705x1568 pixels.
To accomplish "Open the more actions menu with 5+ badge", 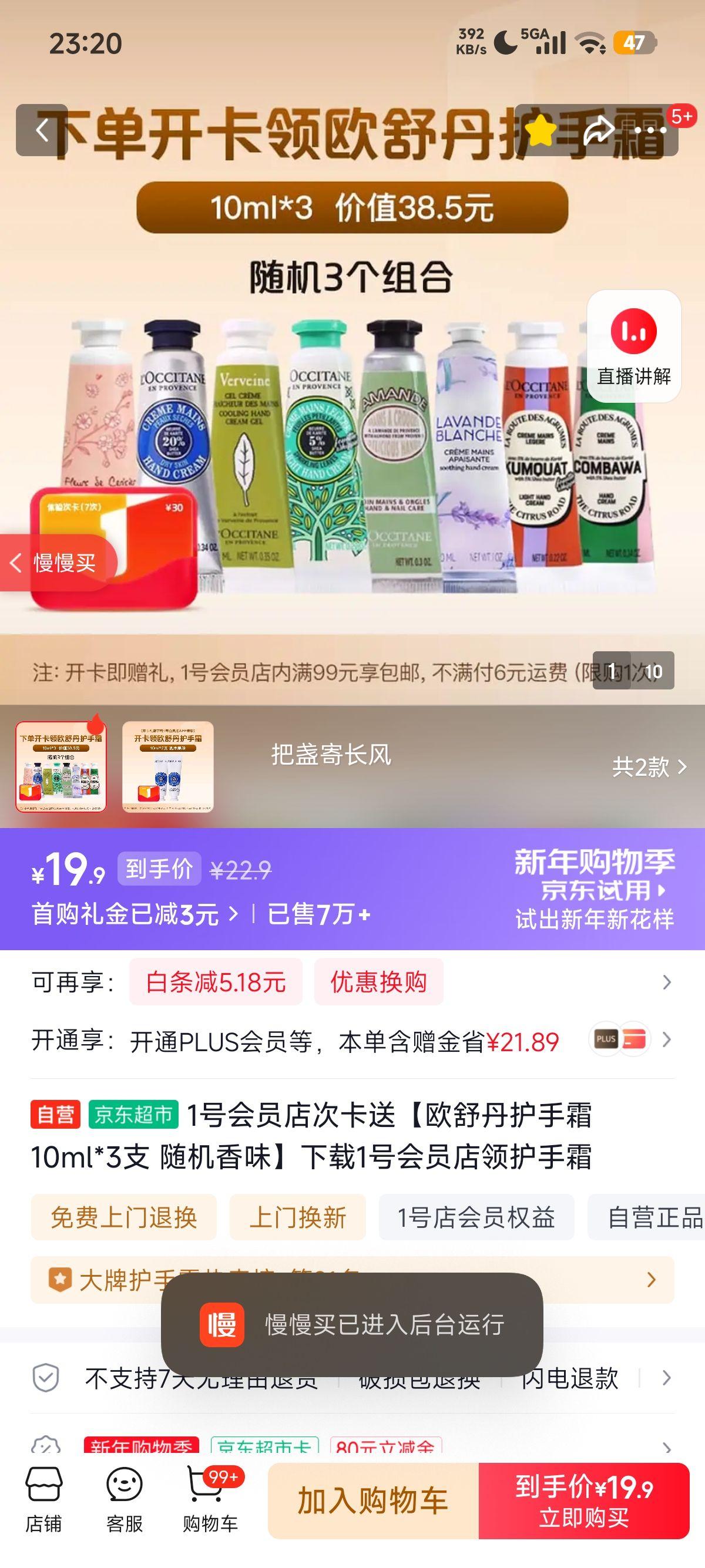I will tap(651, 130).
